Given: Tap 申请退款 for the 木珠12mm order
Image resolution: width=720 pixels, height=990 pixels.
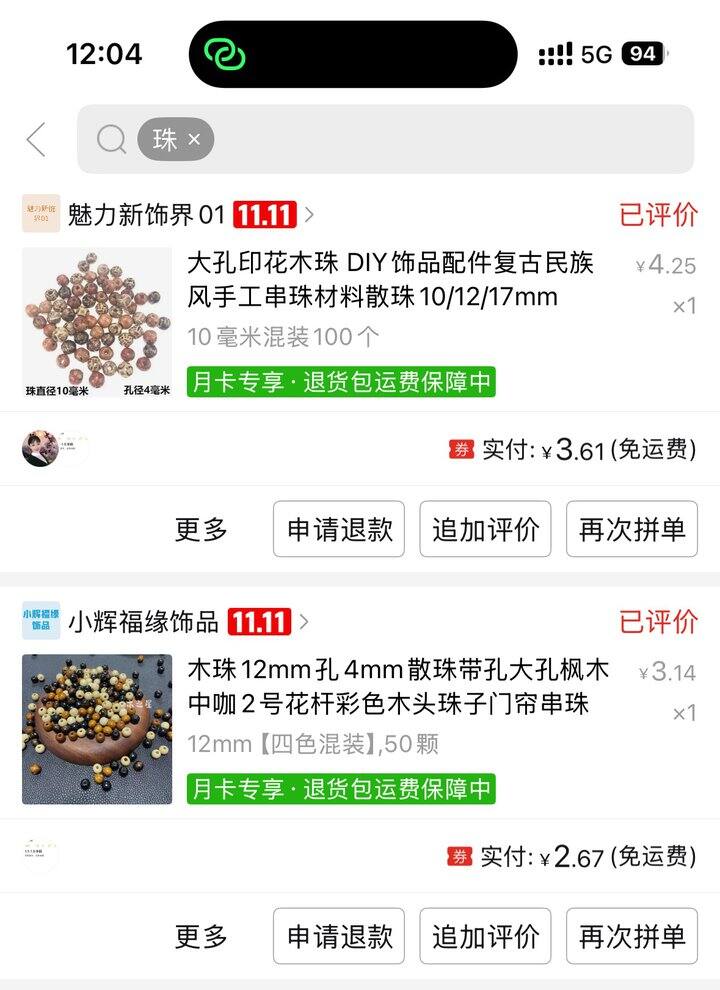Looking at the screenshot, I should (x=339, y=937).
